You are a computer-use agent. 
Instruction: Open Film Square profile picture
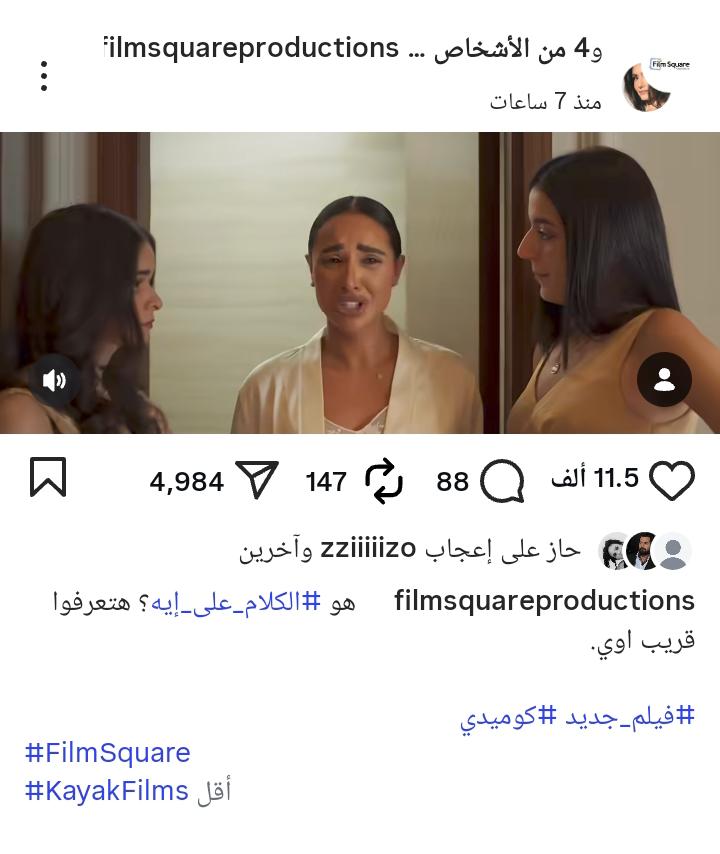click(x=647, y=86)
